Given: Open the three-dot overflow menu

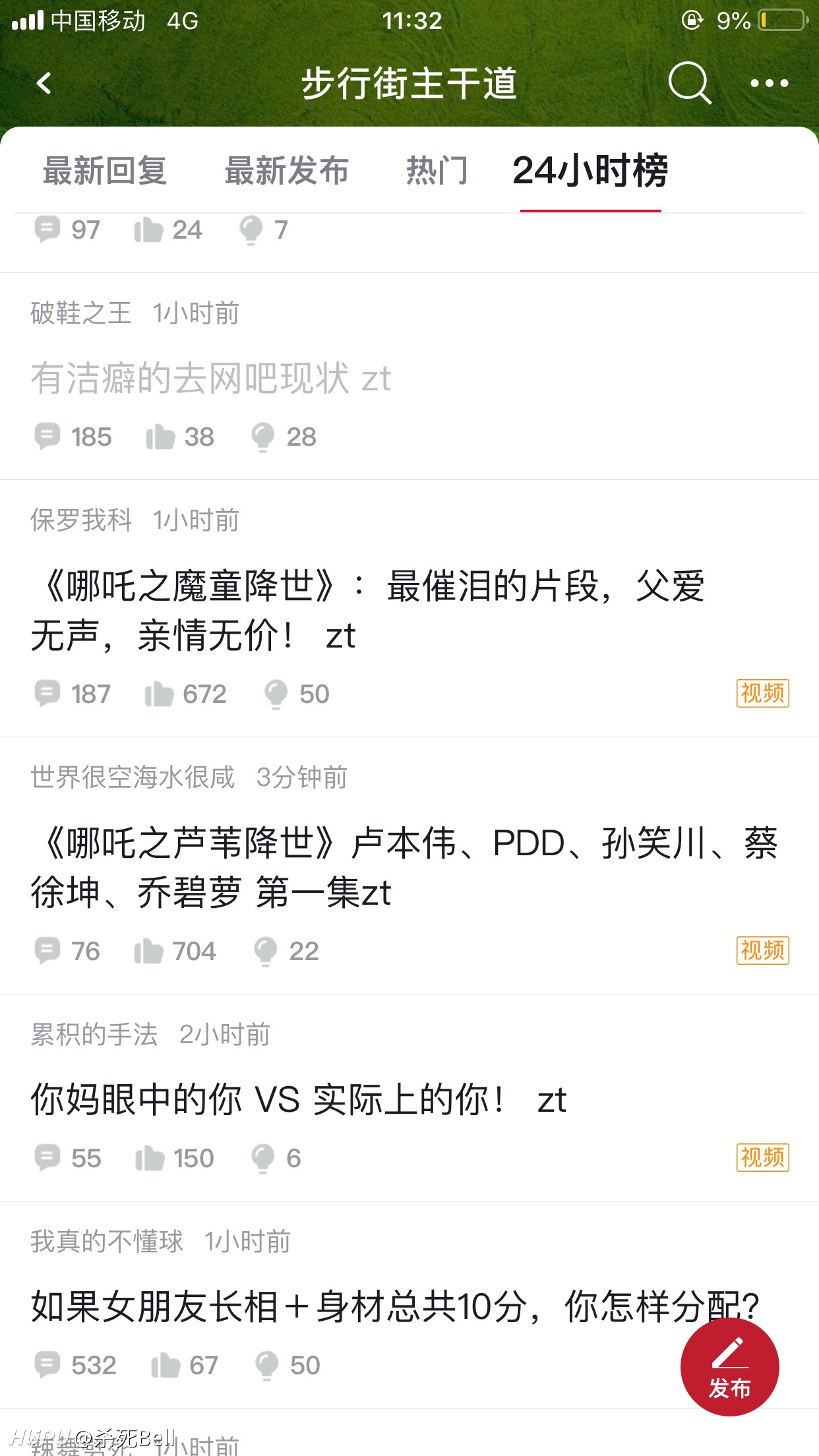Looking at the screenshot, I should point(769,84).
